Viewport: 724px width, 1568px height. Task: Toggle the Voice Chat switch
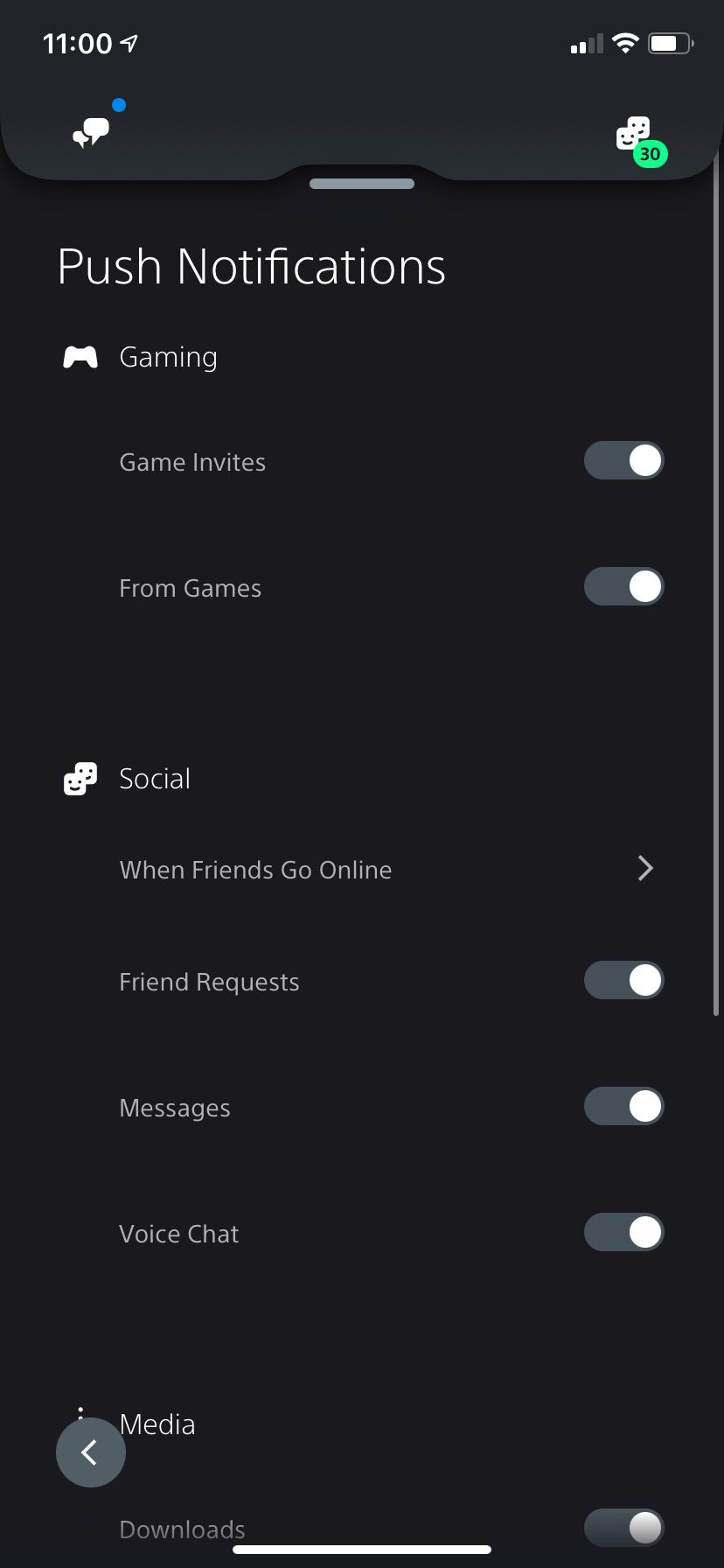(x=623, y=1233)
